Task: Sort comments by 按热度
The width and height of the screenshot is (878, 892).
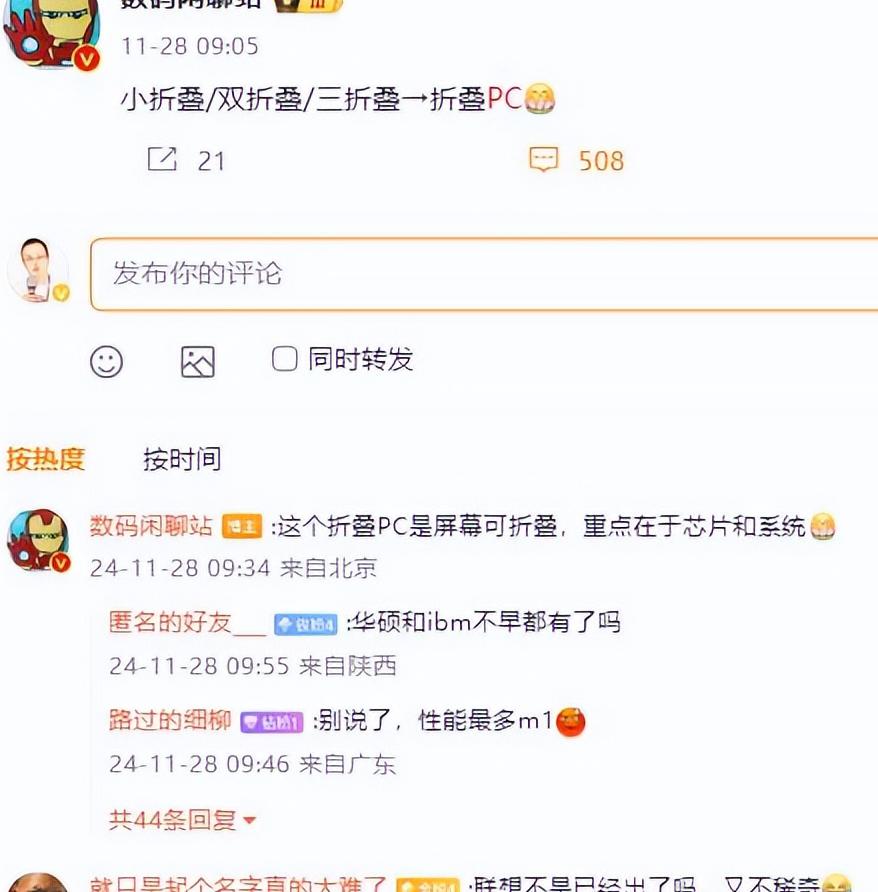Action: (x=46, y=459)
